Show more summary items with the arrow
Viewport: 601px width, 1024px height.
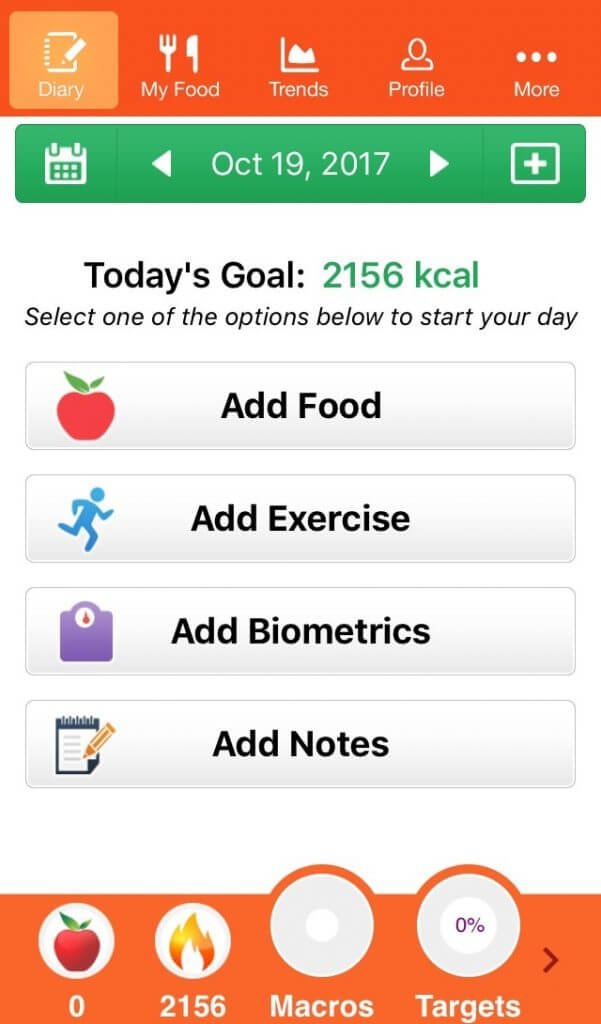pyautogui.click(x=551, y=959)
